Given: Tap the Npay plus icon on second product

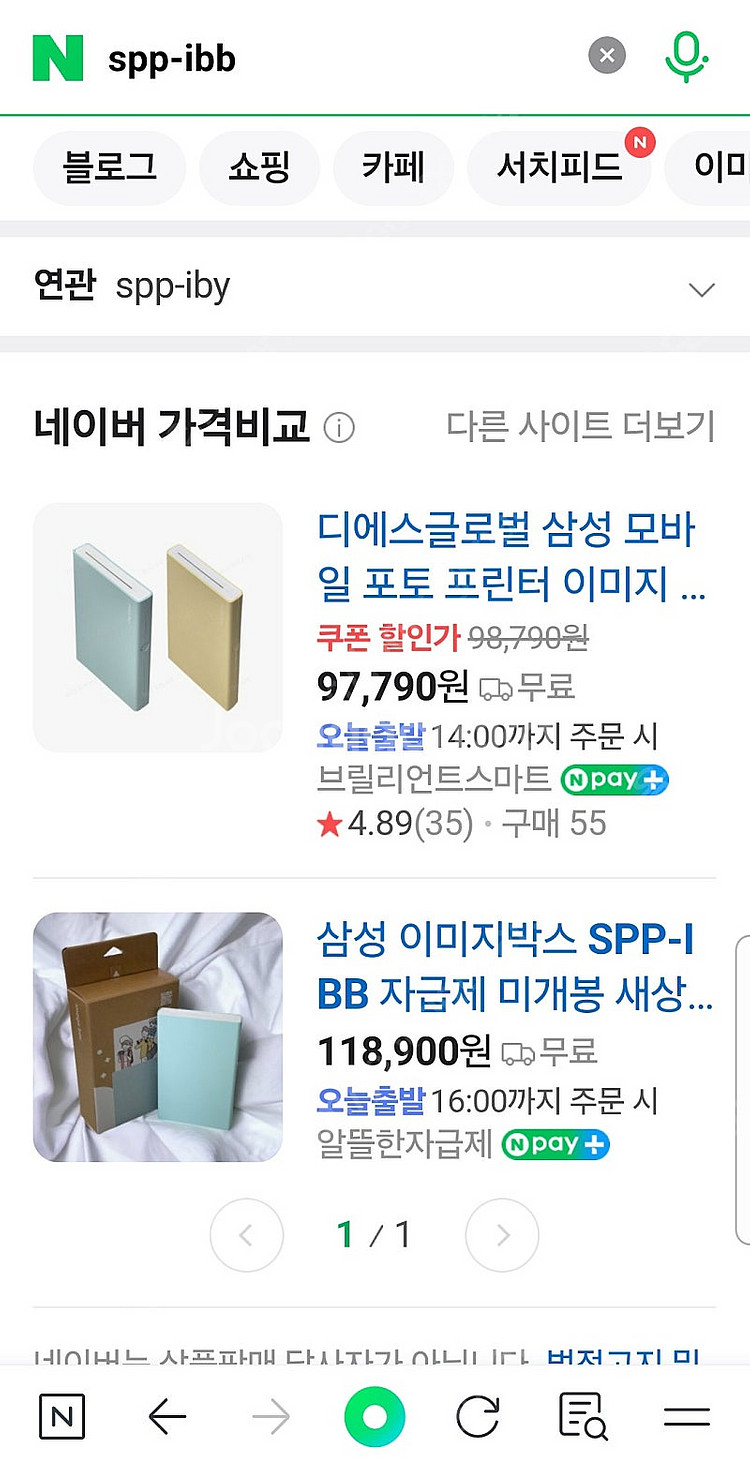Looking at the screenshot, I should 556,1144.
